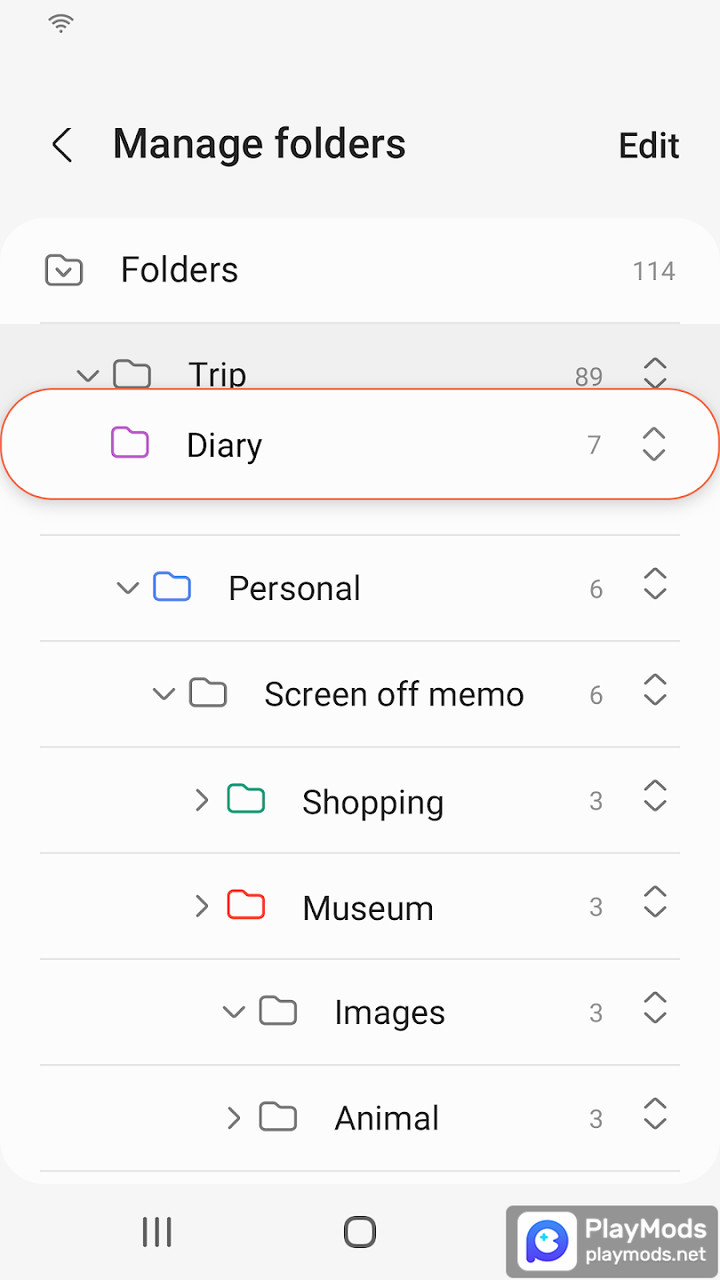Viewport: 720px width, 1280px height.
Task: Go back using the back arrow
Action: pyautogui.click(x=62, y=144)
